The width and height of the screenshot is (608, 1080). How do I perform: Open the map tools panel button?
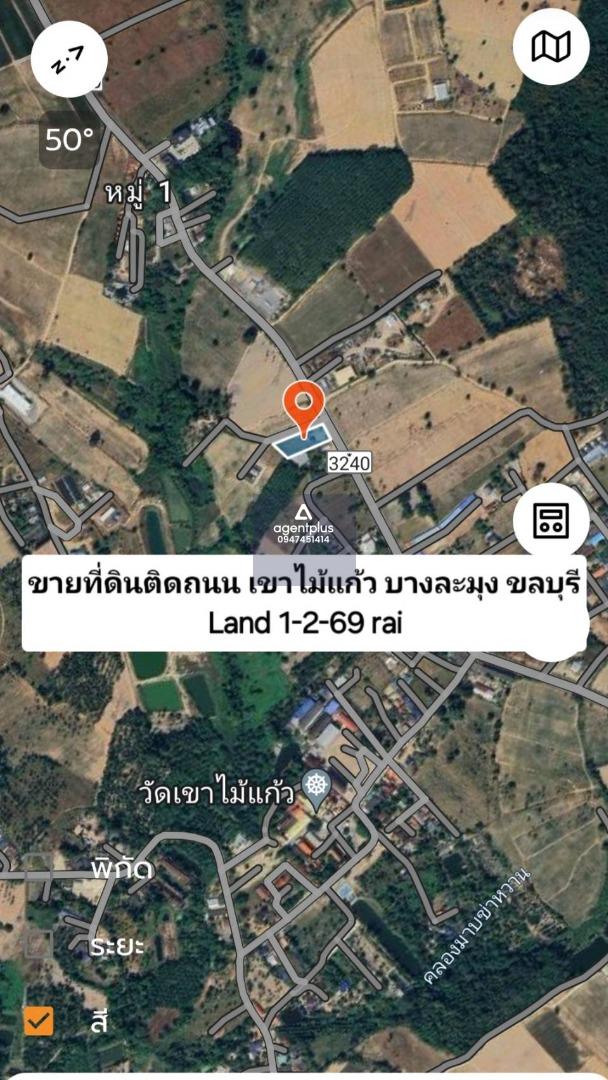[x=550, y=520]
